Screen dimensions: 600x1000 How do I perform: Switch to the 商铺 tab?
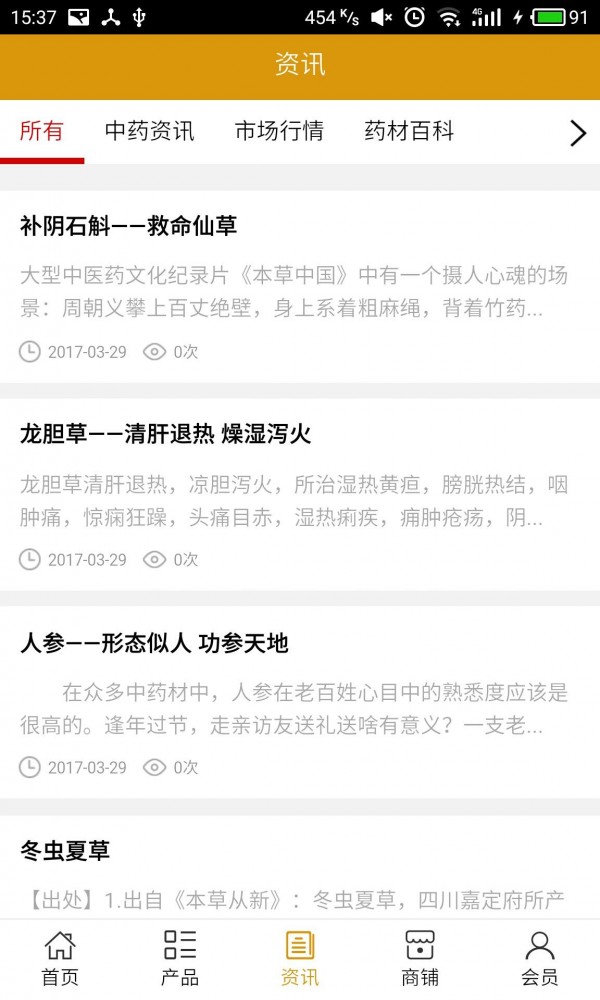pyautogui.click(x=420, y=959)
